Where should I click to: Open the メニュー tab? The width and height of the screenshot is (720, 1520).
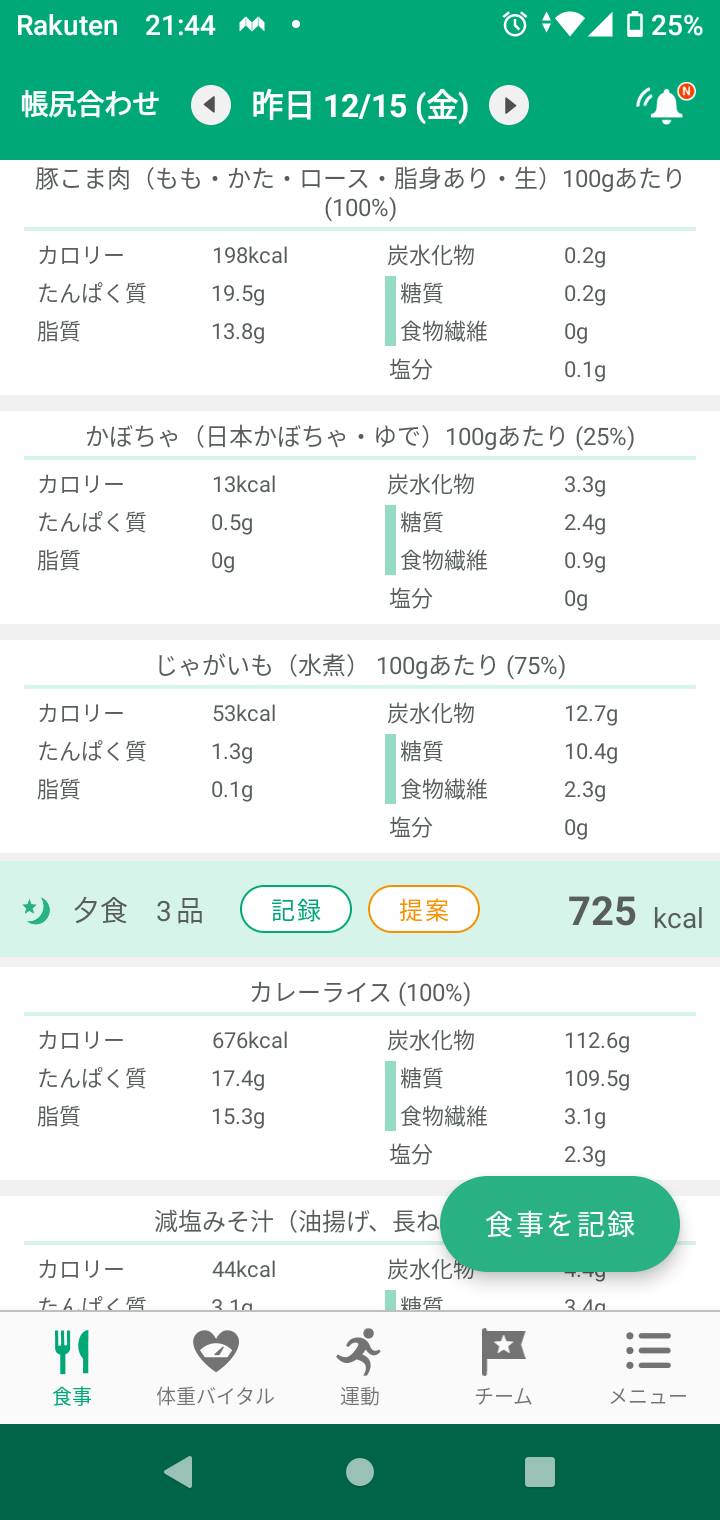click(x=648, y=1367)
